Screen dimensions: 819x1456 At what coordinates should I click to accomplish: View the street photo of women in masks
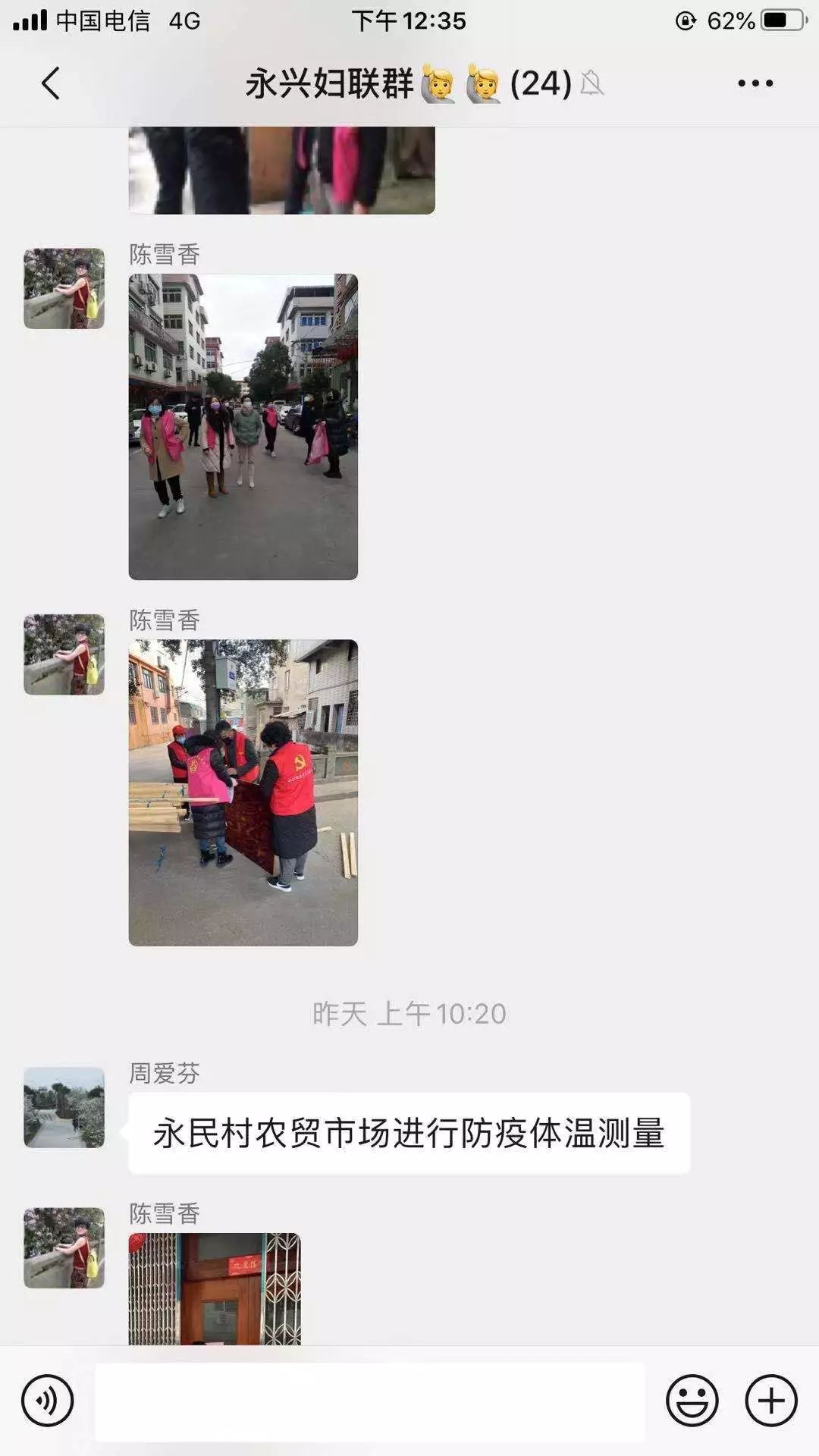[243, 426]
